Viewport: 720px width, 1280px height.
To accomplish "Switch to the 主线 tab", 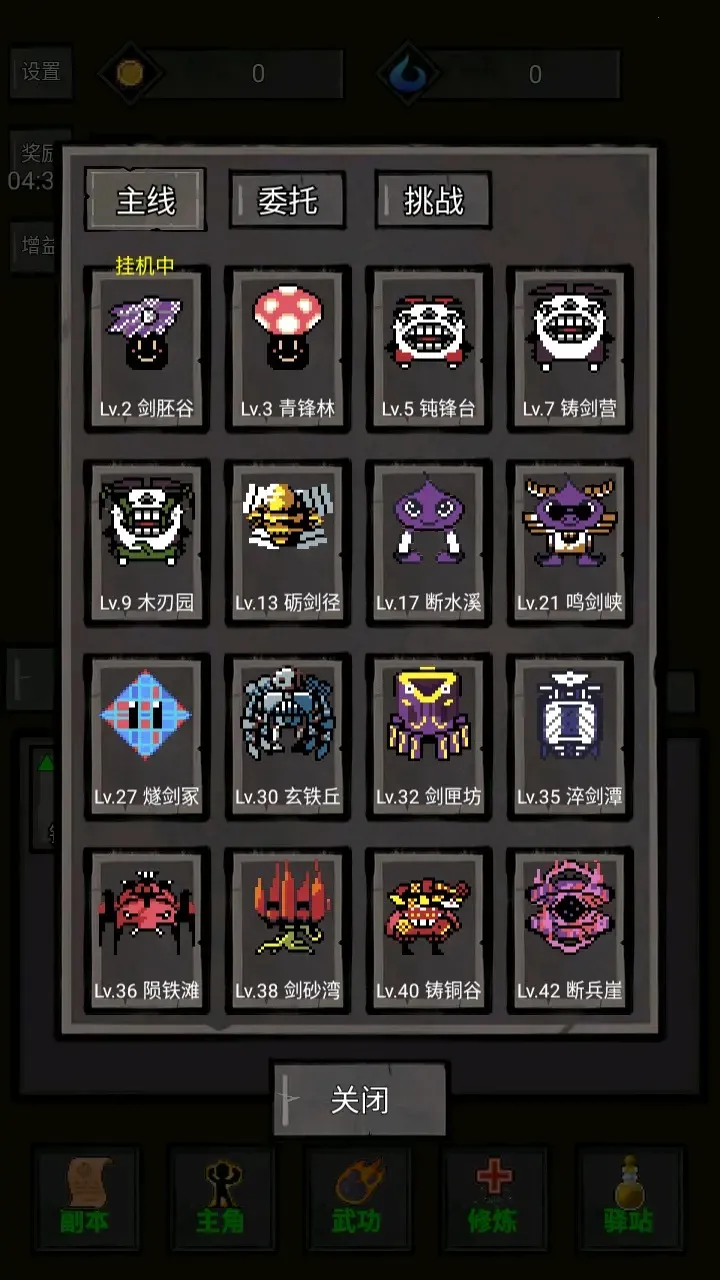I will [x=146, y=200].
